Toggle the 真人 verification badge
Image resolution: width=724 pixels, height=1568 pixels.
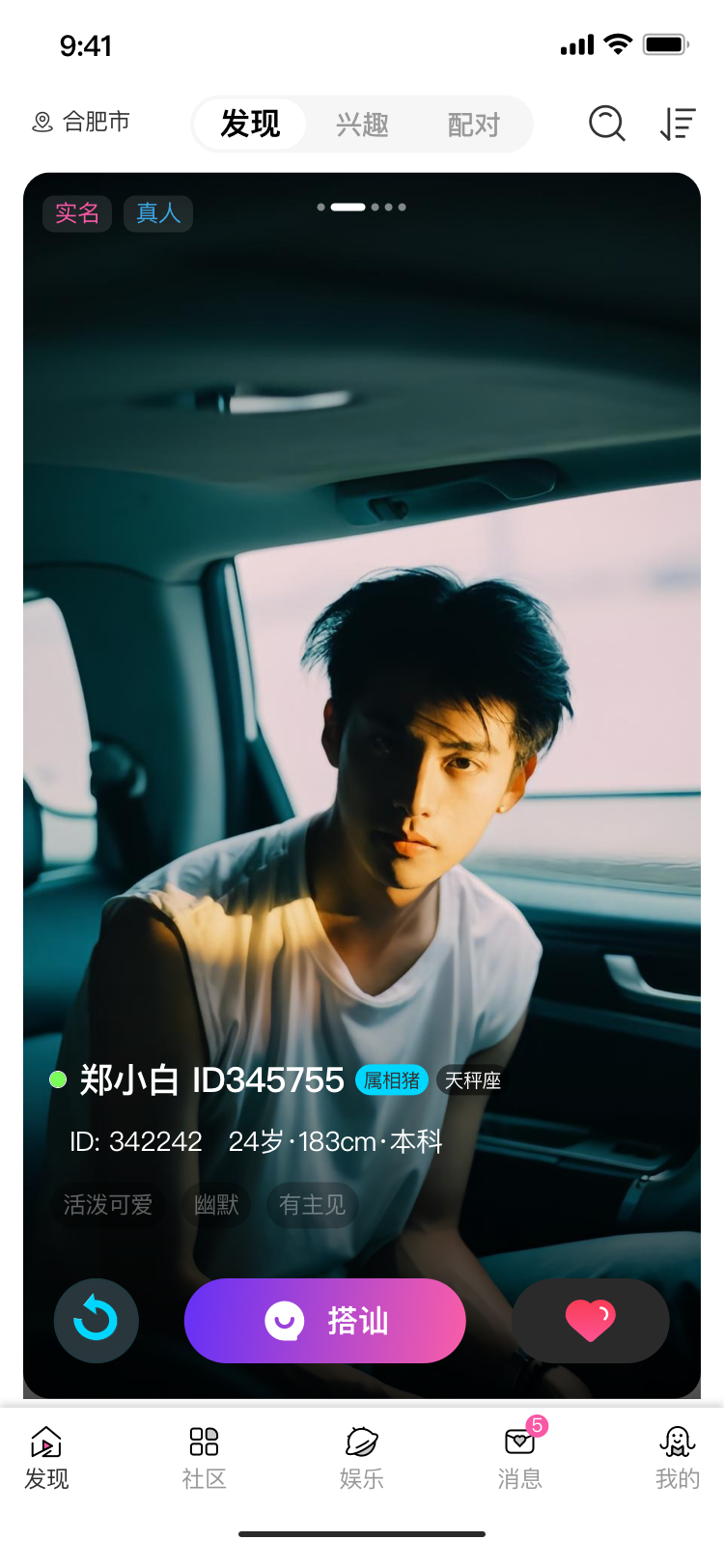click(157, 213)
